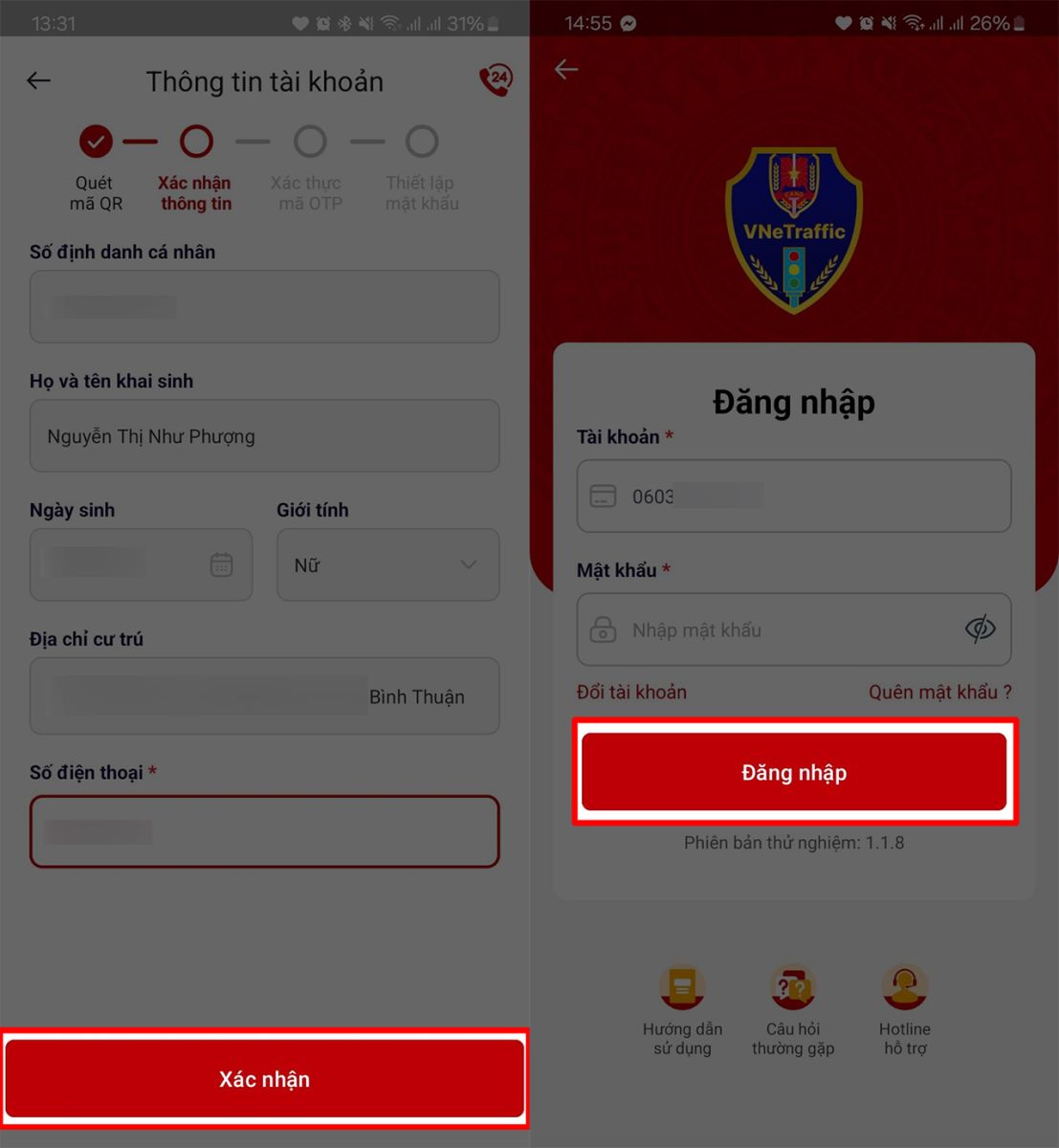
Task: Confirm with the Xác nhận button
Action: coord(264,1079)
